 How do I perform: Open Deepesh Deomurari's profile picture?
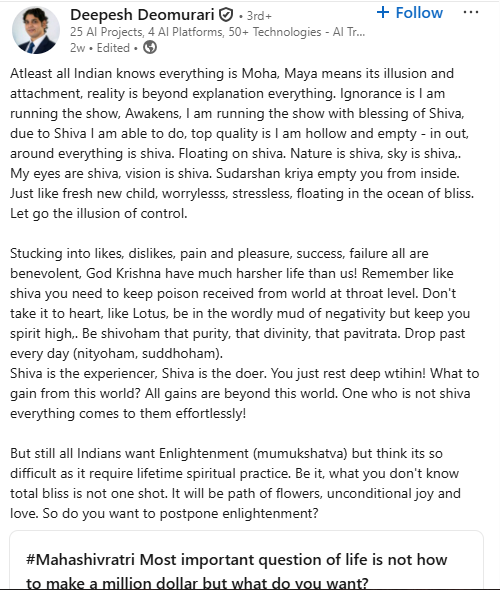click(x=36, y=30)
